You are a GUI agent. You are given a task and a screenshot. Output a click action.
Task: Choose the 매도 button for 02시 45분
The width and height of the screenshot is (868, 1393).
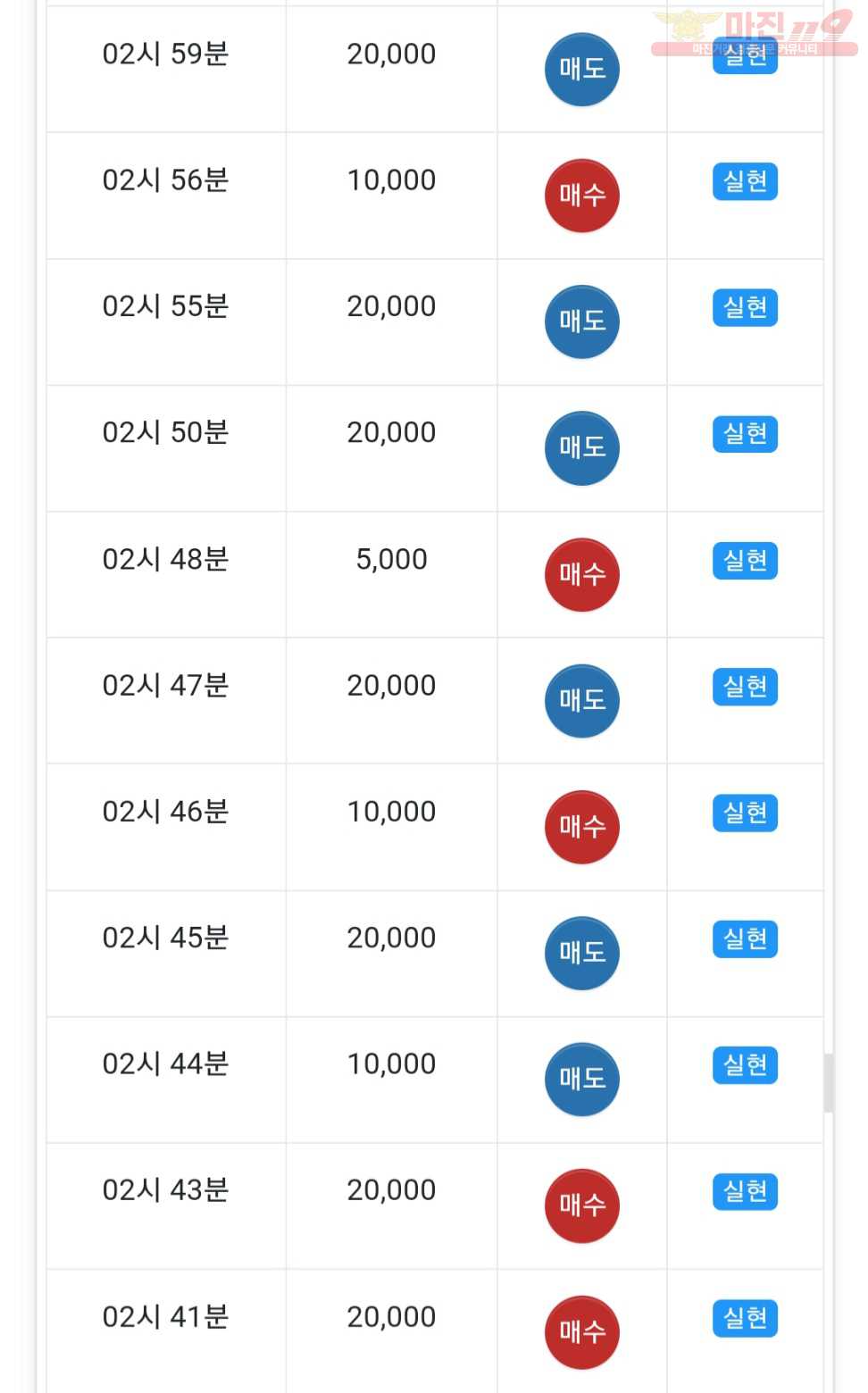click(x=582, y=953)
